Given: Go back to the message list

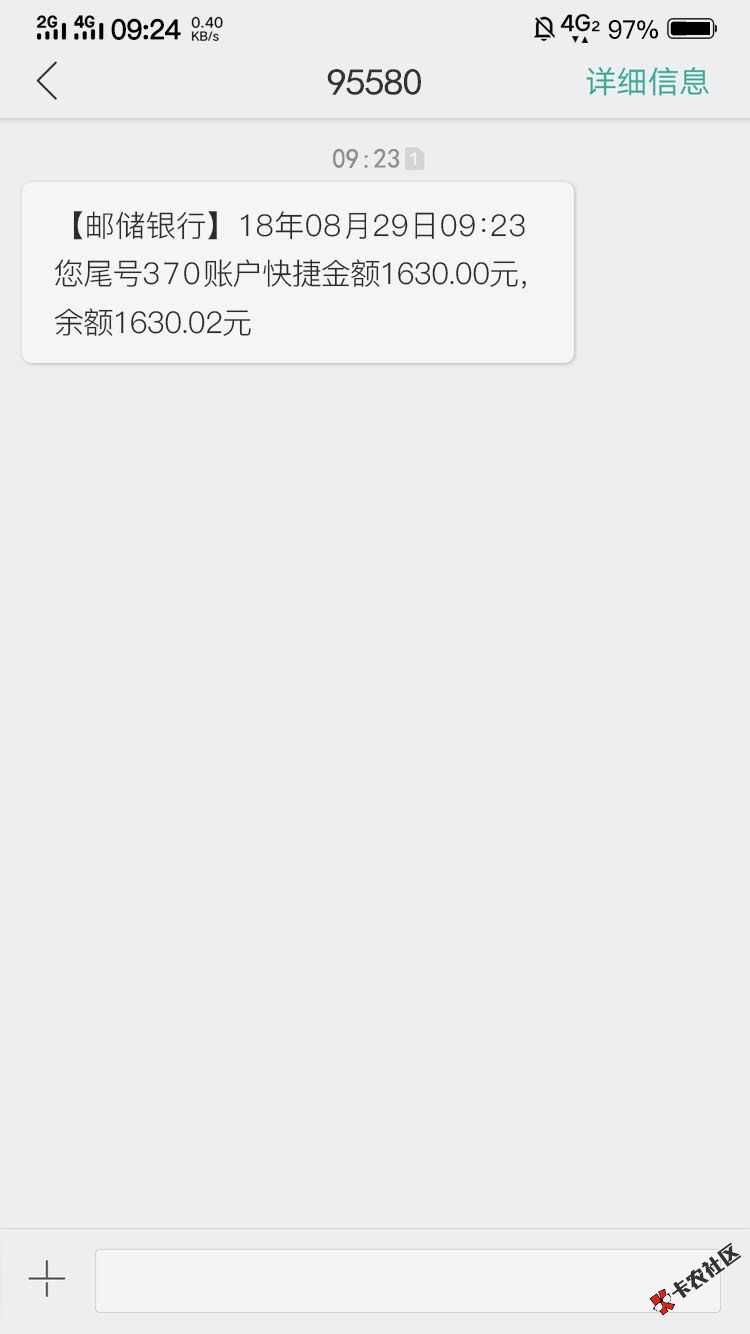Looking at the screenshot, I should [x=47, y=81].
